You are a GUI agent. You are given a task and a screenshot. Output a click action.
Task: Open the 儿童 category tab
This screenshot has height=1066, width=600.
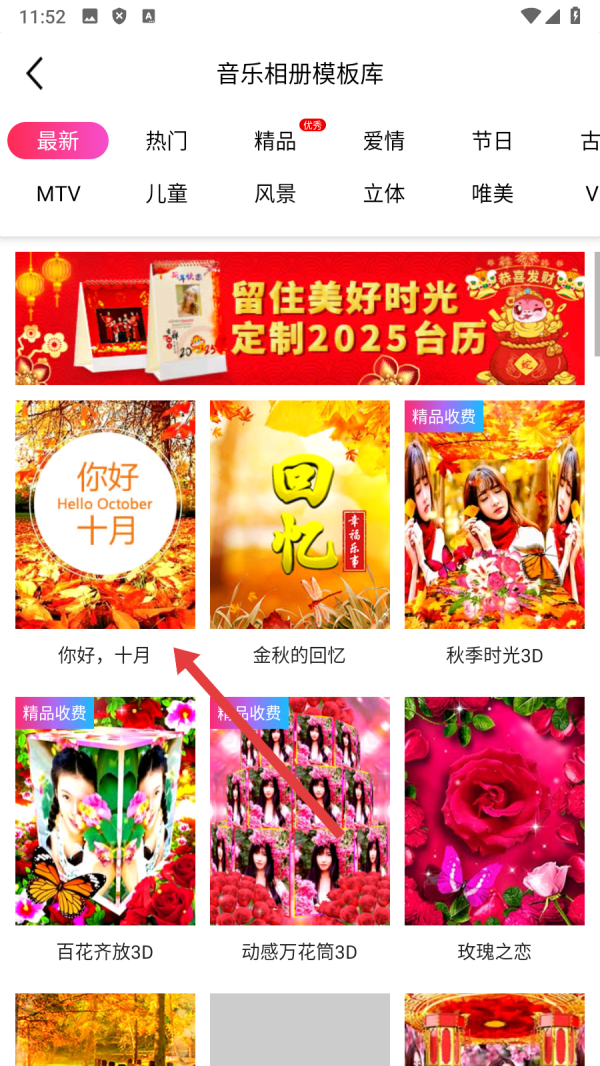[166, 194]
